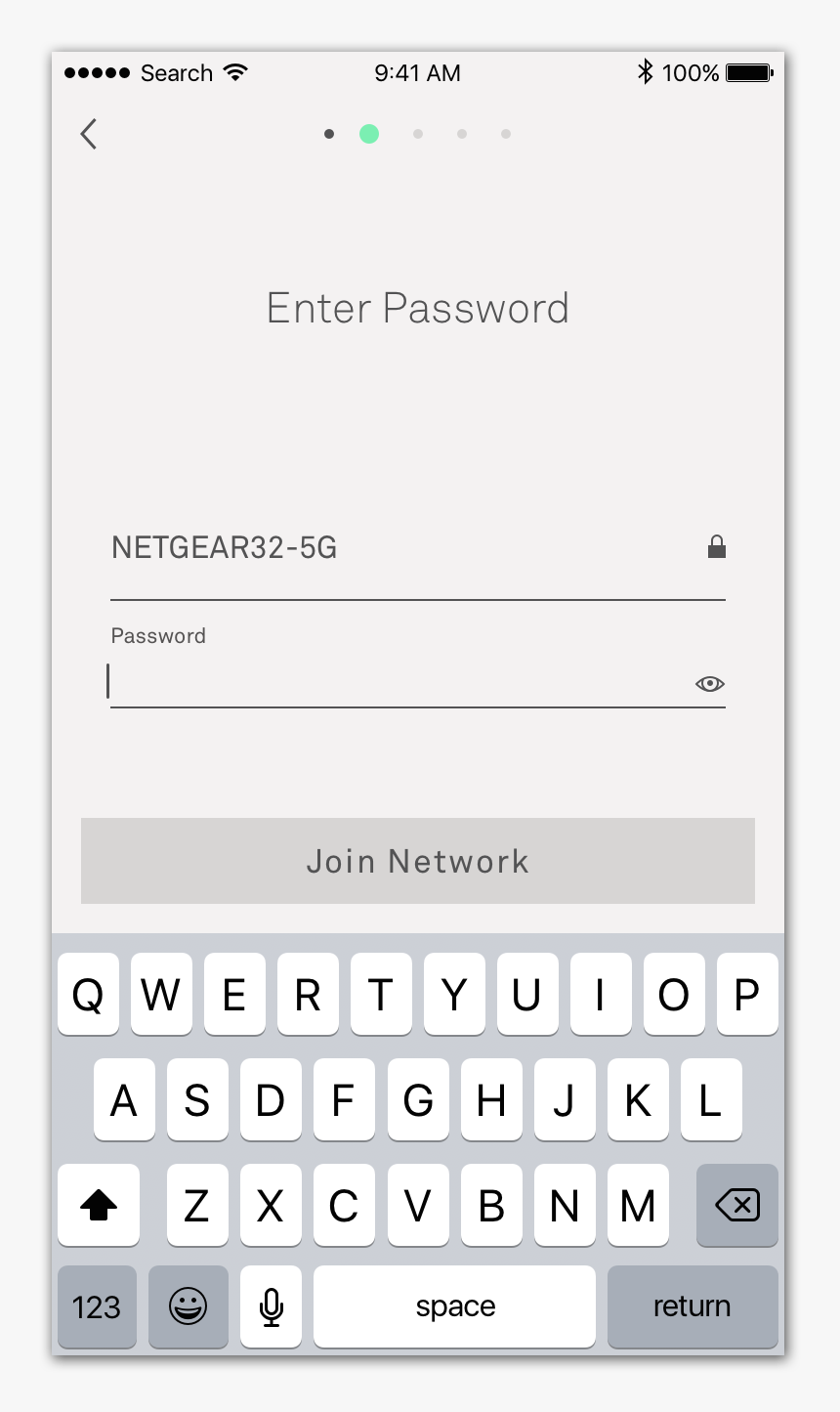This screenshot has height=1412, width=840.
Task: Tap the lock icon beside NETGEAR32-5G
Action: (717, 546)
